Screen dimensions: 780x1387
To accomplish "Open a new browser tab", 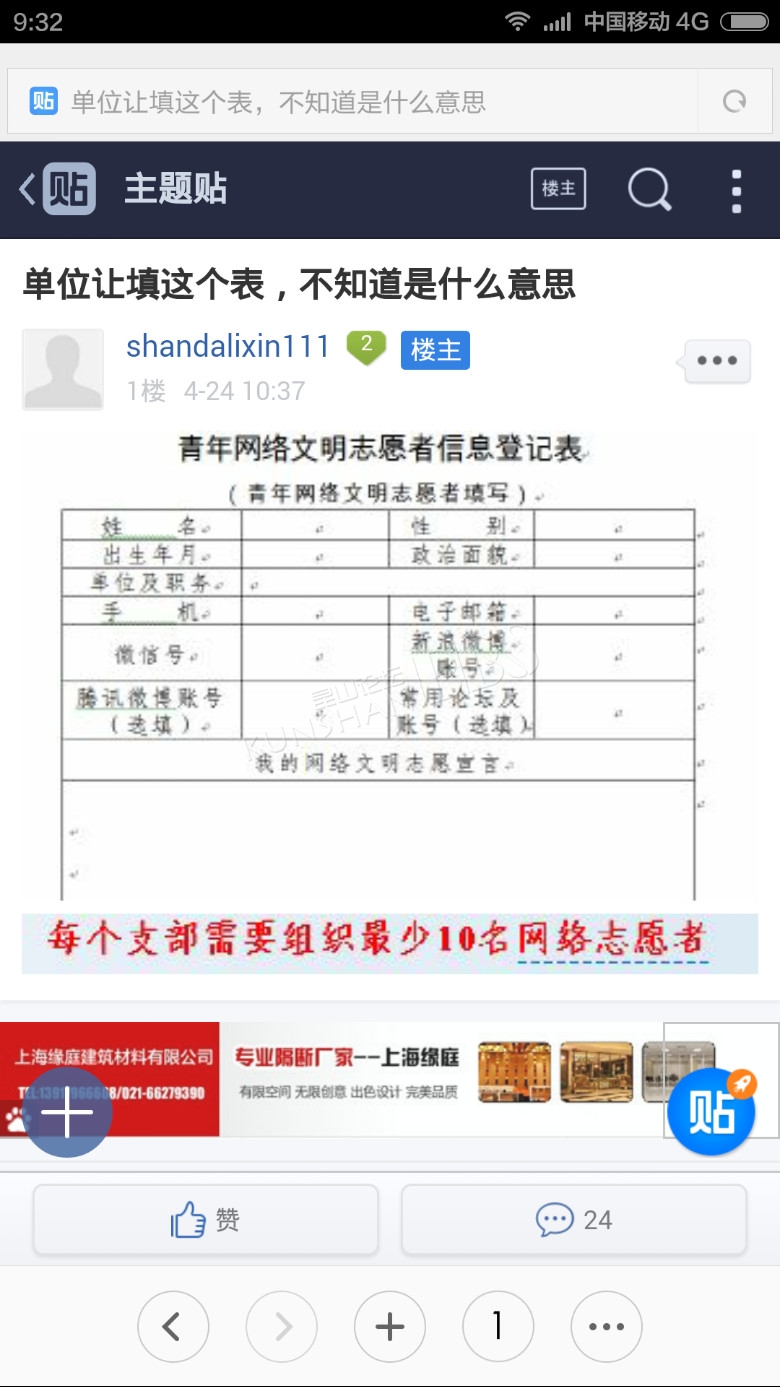I will click(390, 1327).
